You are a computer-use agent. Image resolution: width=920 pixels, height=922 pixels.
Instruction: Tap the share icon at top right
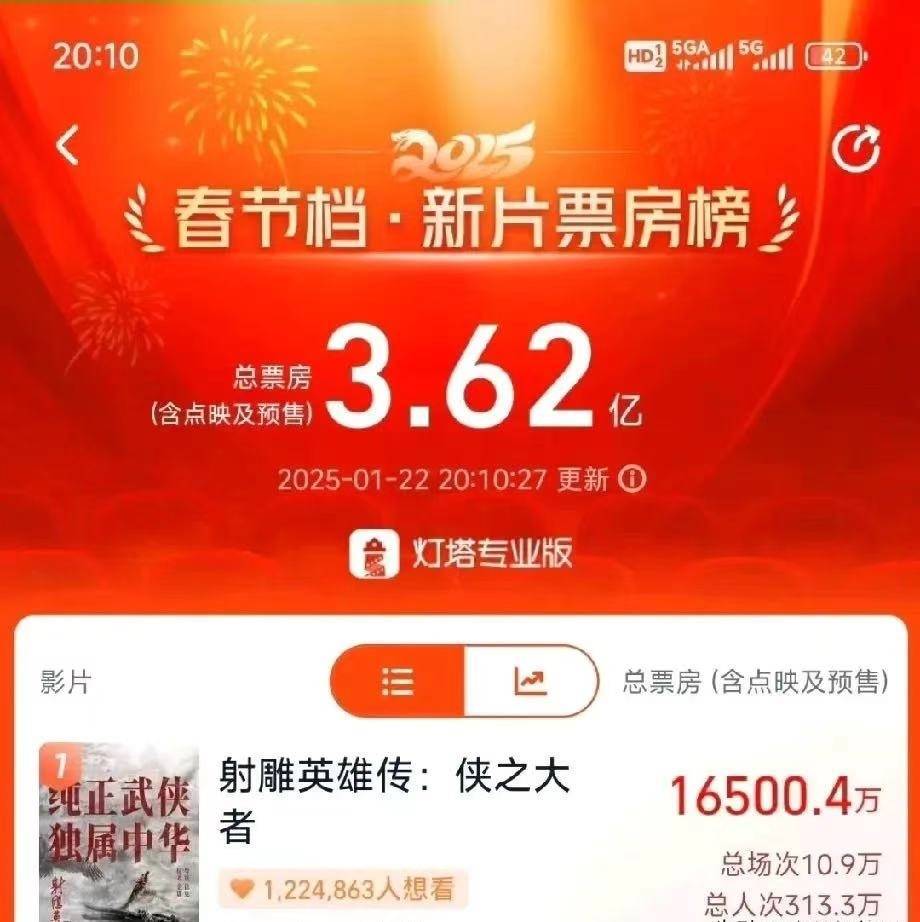(856, 151)
